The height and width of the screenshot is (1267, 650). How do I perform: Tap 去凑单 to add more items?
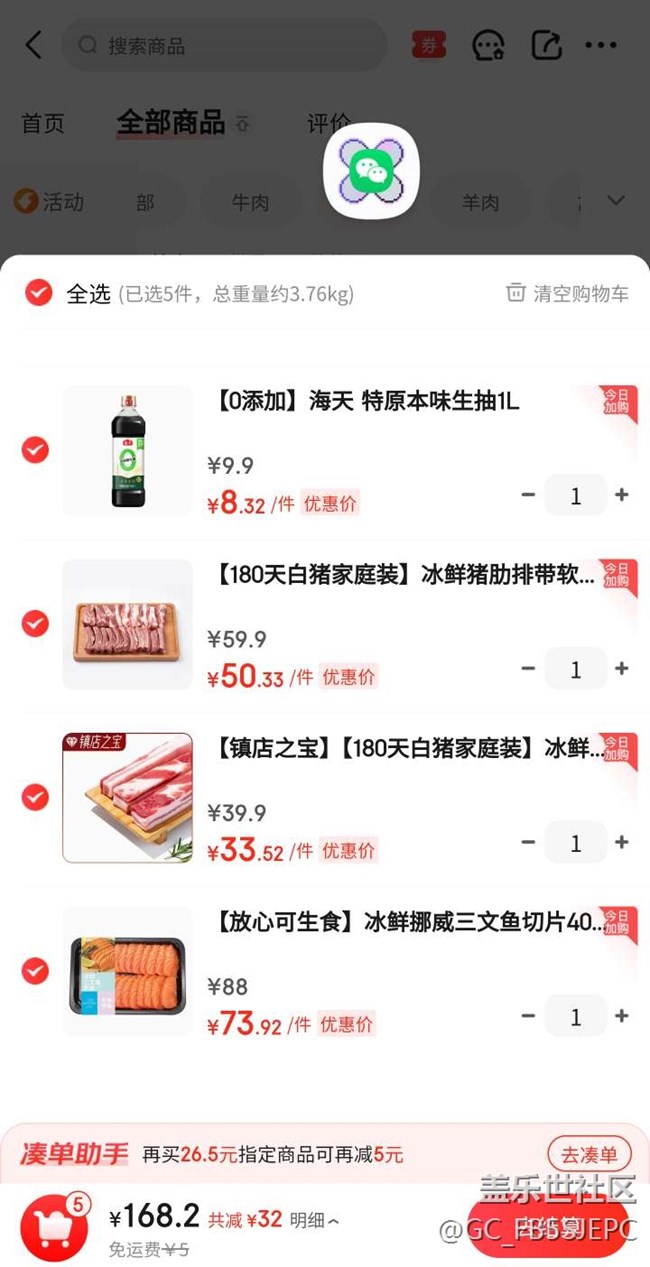coord(589,1155)
